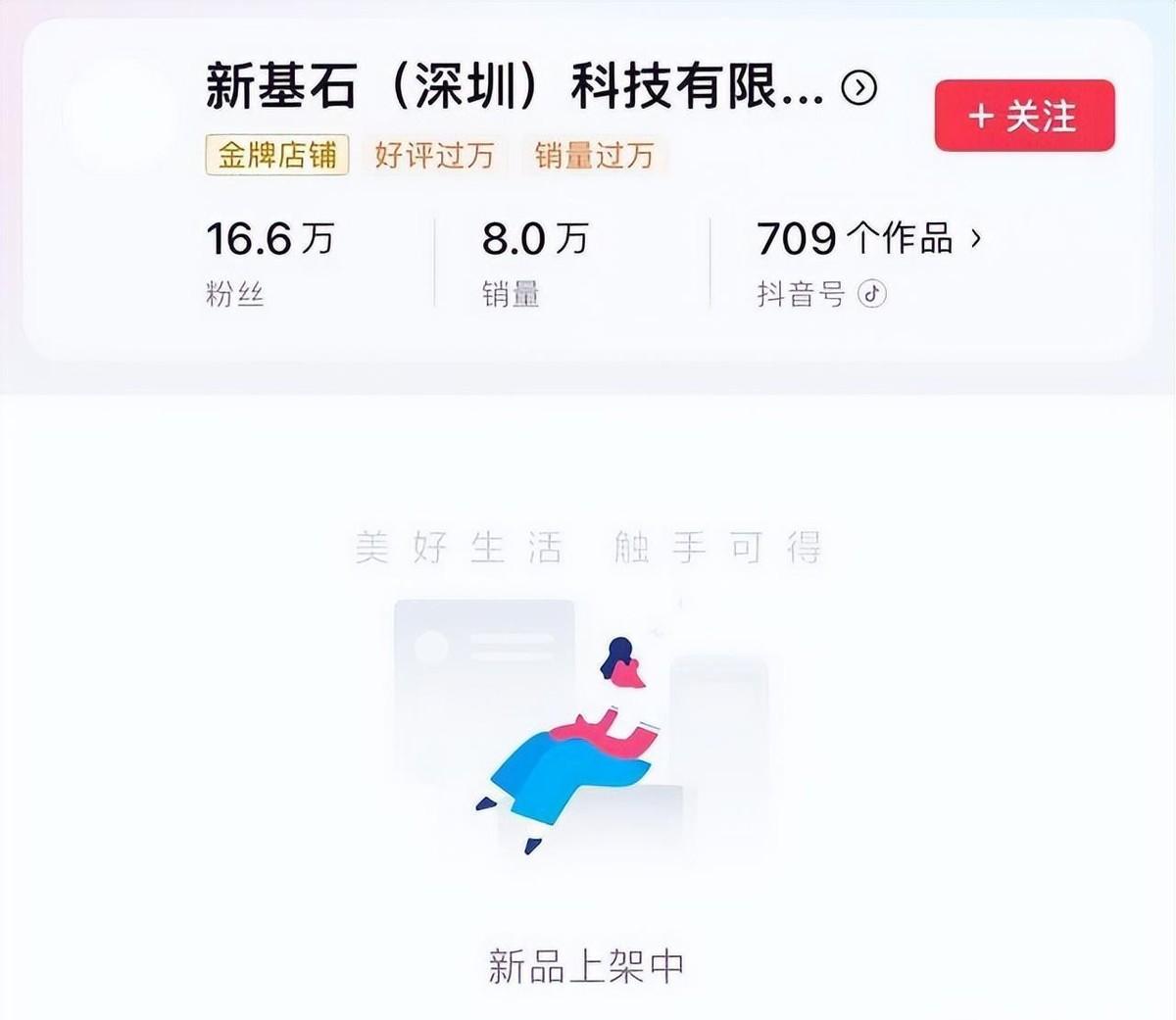The width and height of the screenshot is (1176, 1020).
Task: Follow the shop with 关注 button
Action: (1024, 116)
